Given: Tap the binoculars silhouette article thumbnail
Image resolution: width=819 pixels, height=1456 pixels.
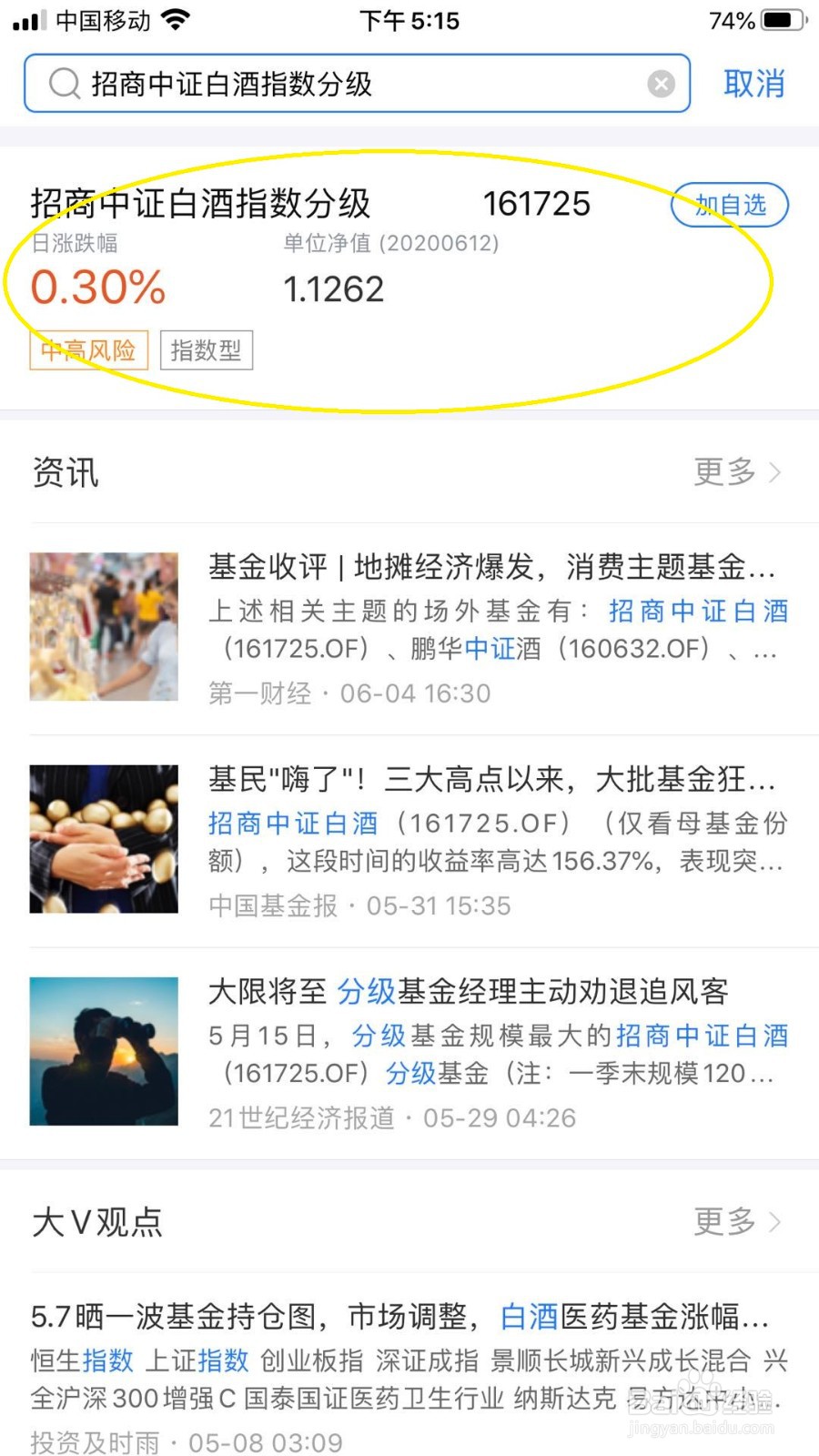Looking at the screenshot, I should tap(103, 1051).
